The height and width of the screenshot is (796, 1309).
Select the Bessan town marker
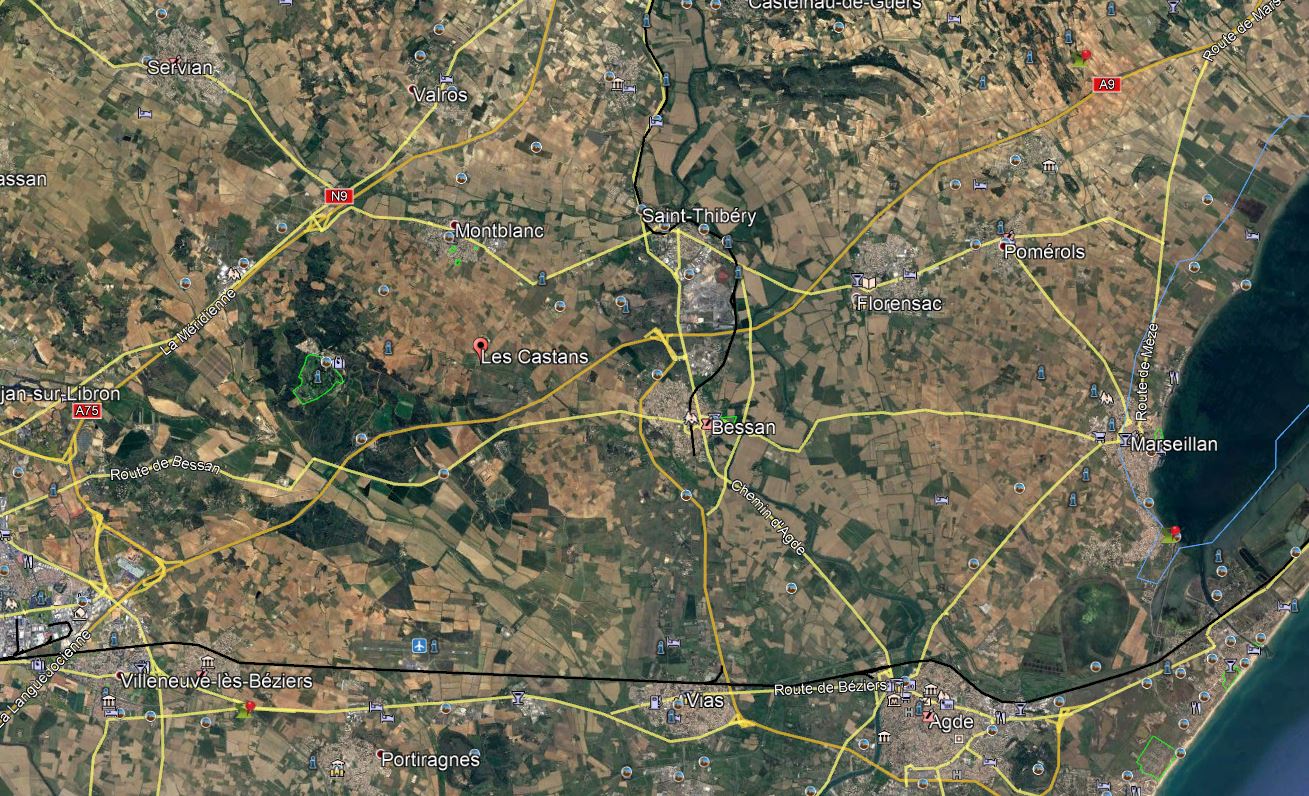pyautogui.click(x=709, y=424)
